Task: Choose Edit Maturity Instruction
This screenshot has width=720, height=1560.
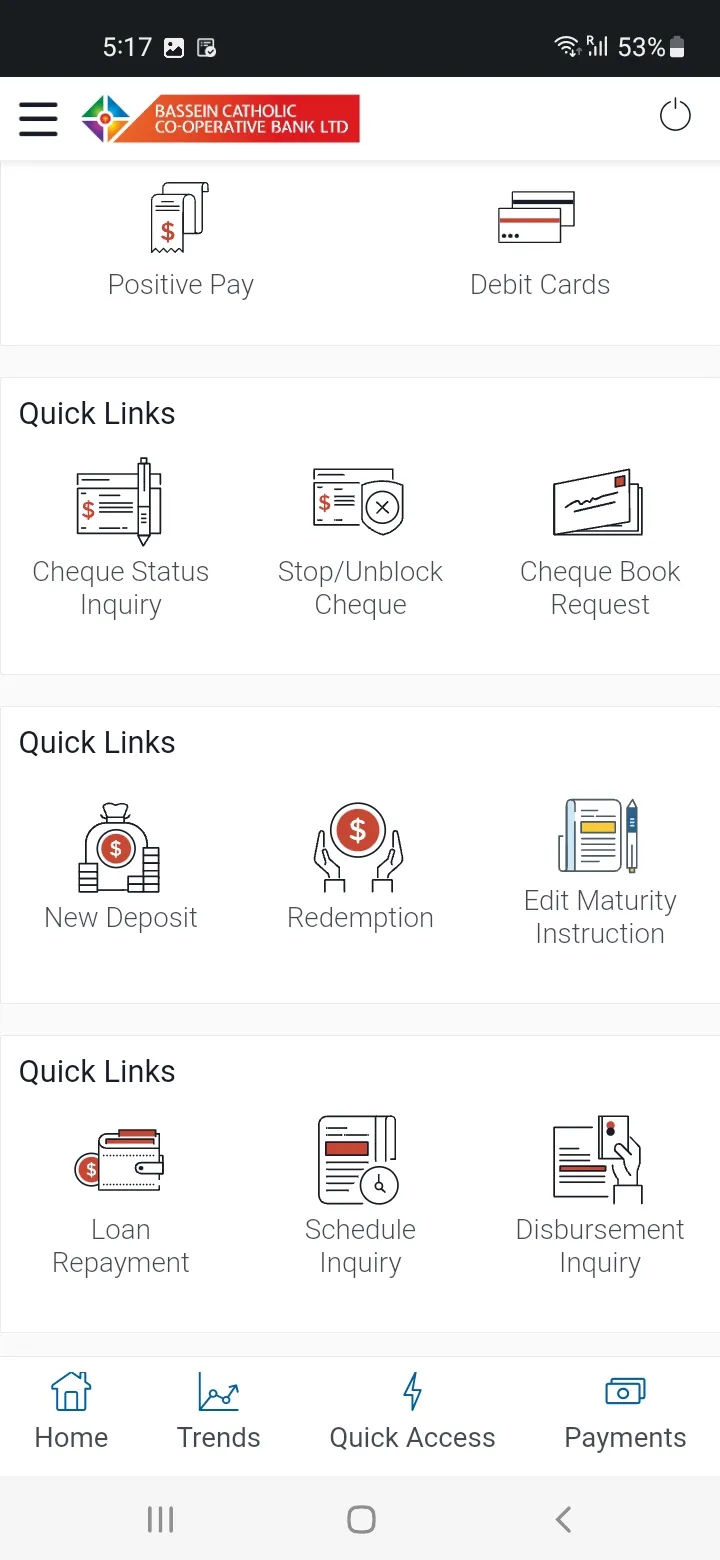Action: 599,872
